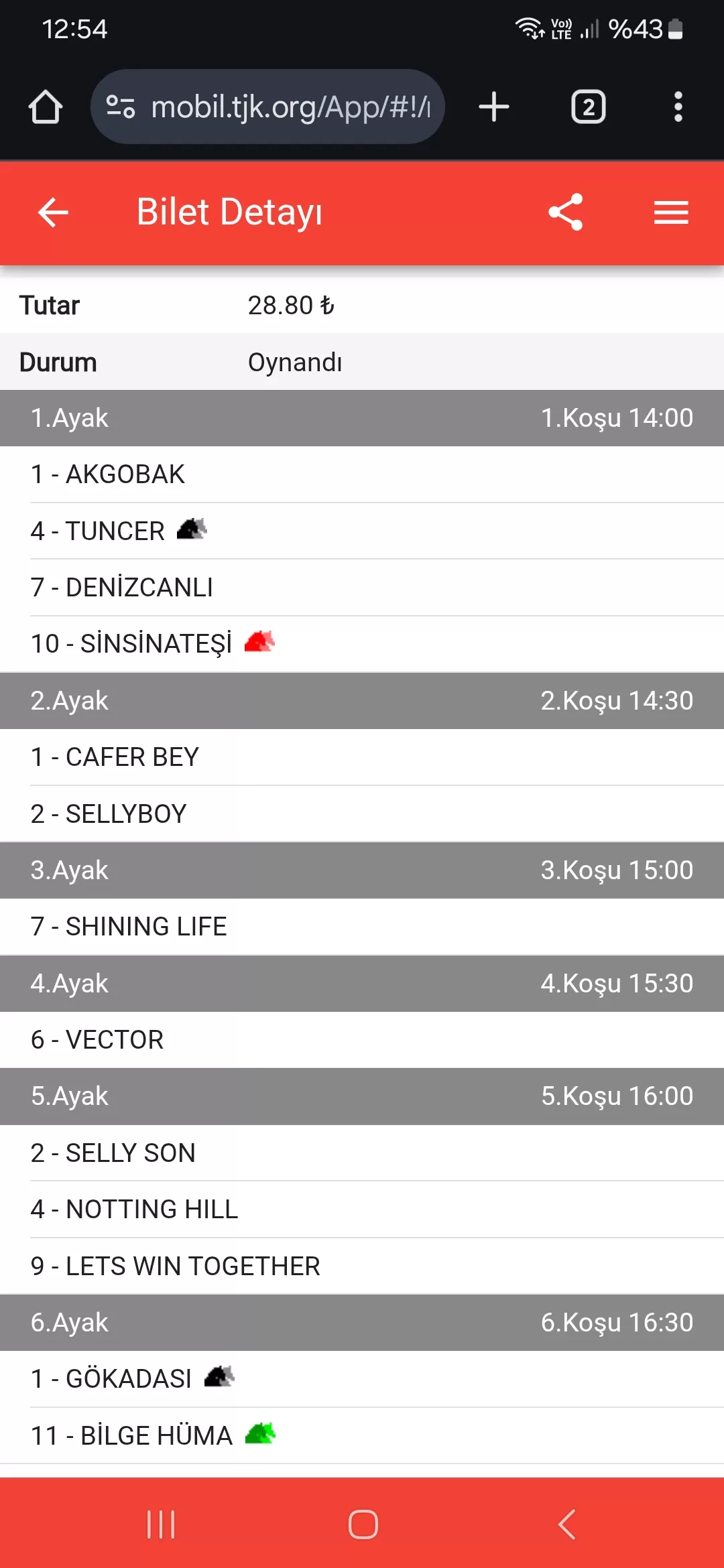Screen dimensions: 724x1568
Task: Go to the browser home page
Action: 46,107
